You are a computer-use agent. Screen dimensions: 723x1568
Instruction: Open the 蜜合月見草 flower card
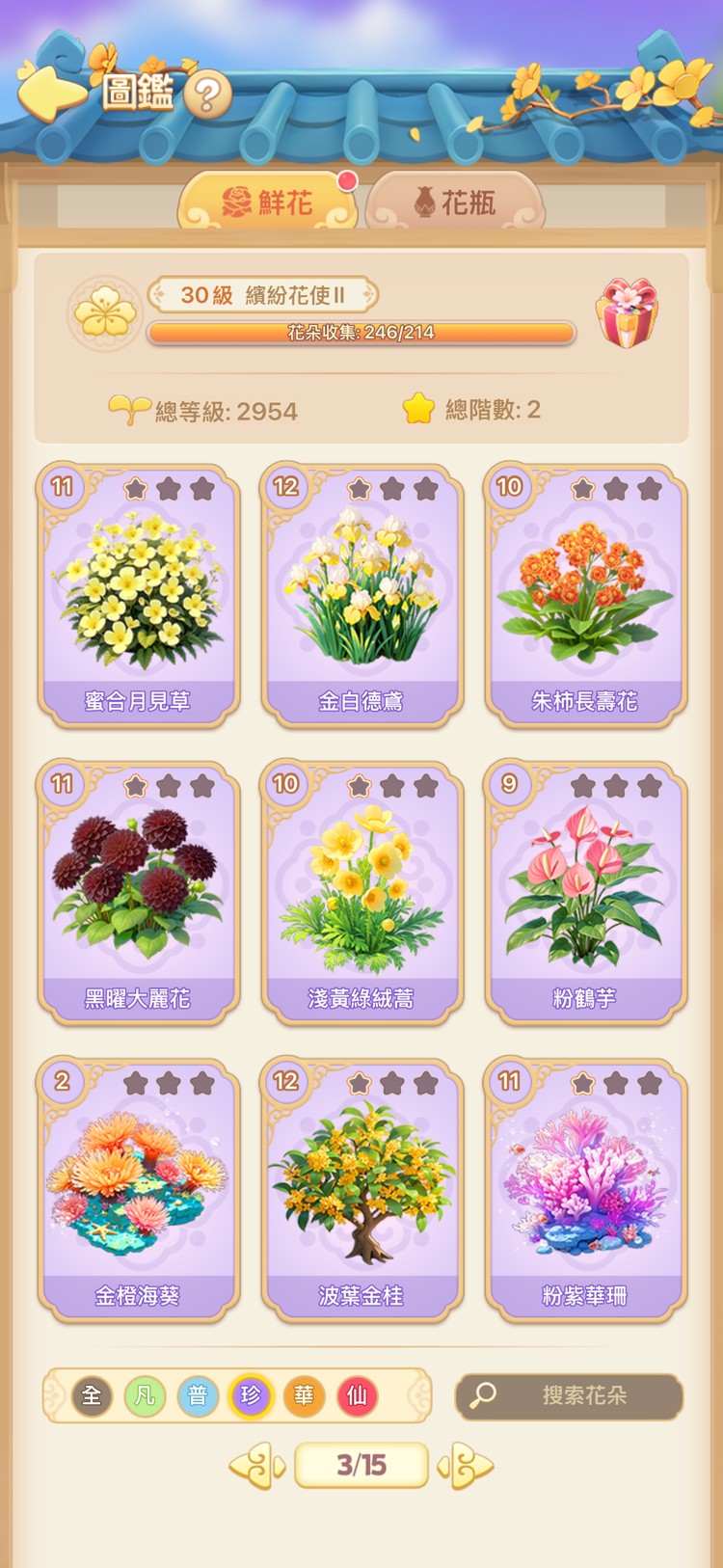click(138, 595)
